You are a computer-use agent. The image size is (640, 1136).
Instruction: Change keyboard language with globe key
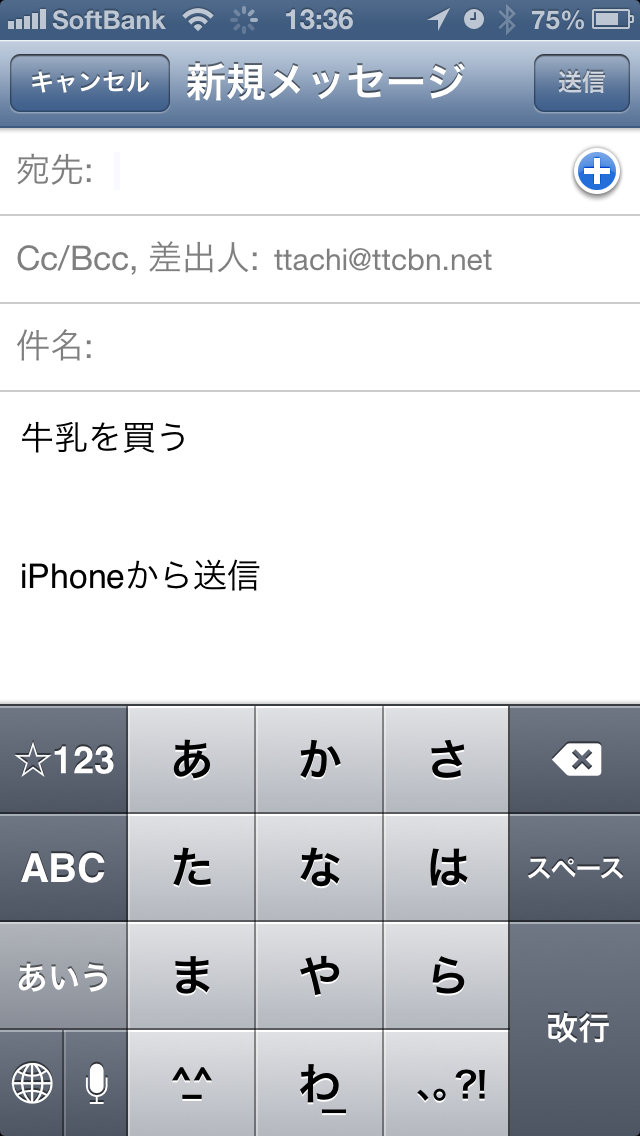click(x=32, y=1083)
